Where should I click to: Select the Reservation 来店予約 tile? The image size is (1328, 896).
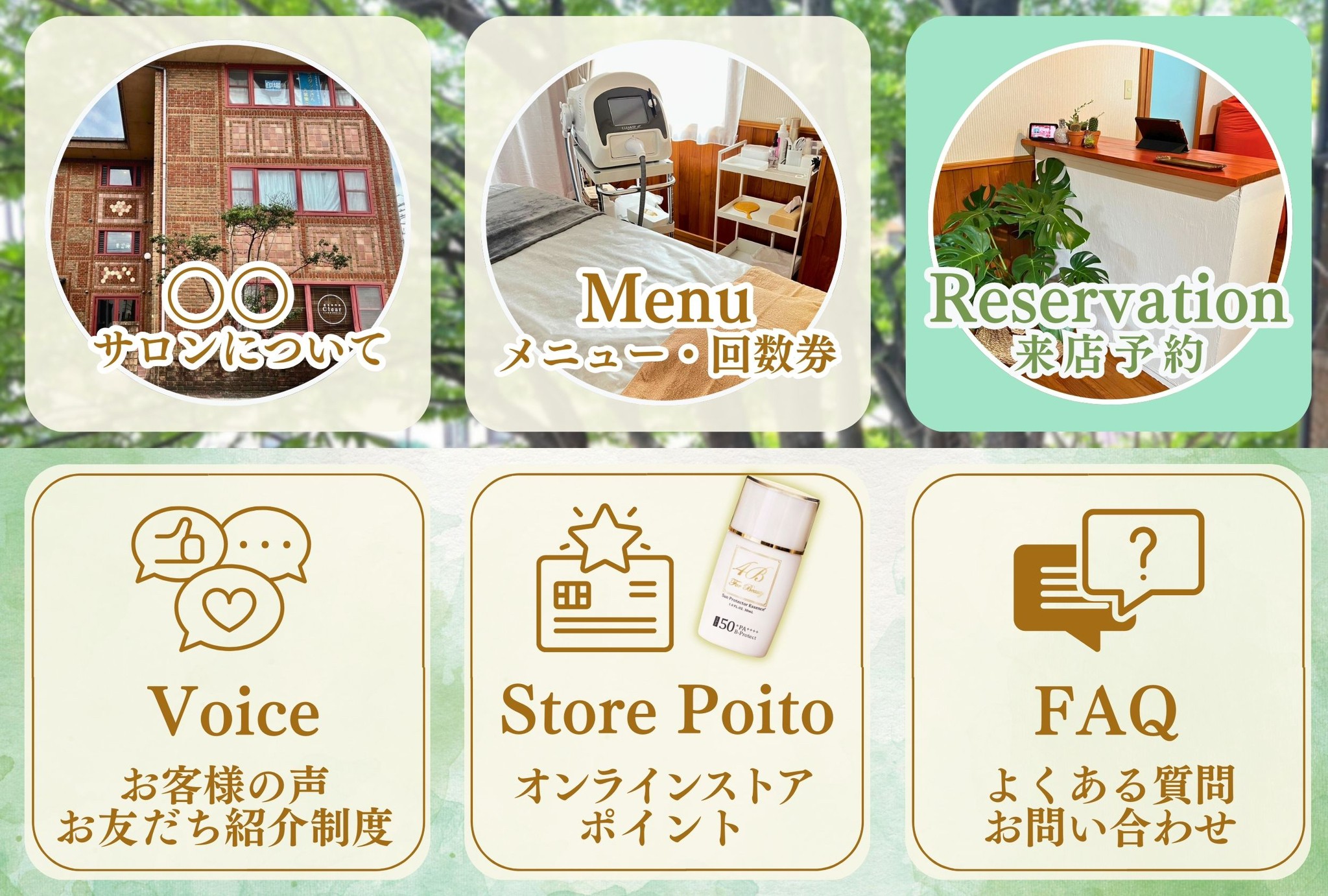coord(1108,224)
